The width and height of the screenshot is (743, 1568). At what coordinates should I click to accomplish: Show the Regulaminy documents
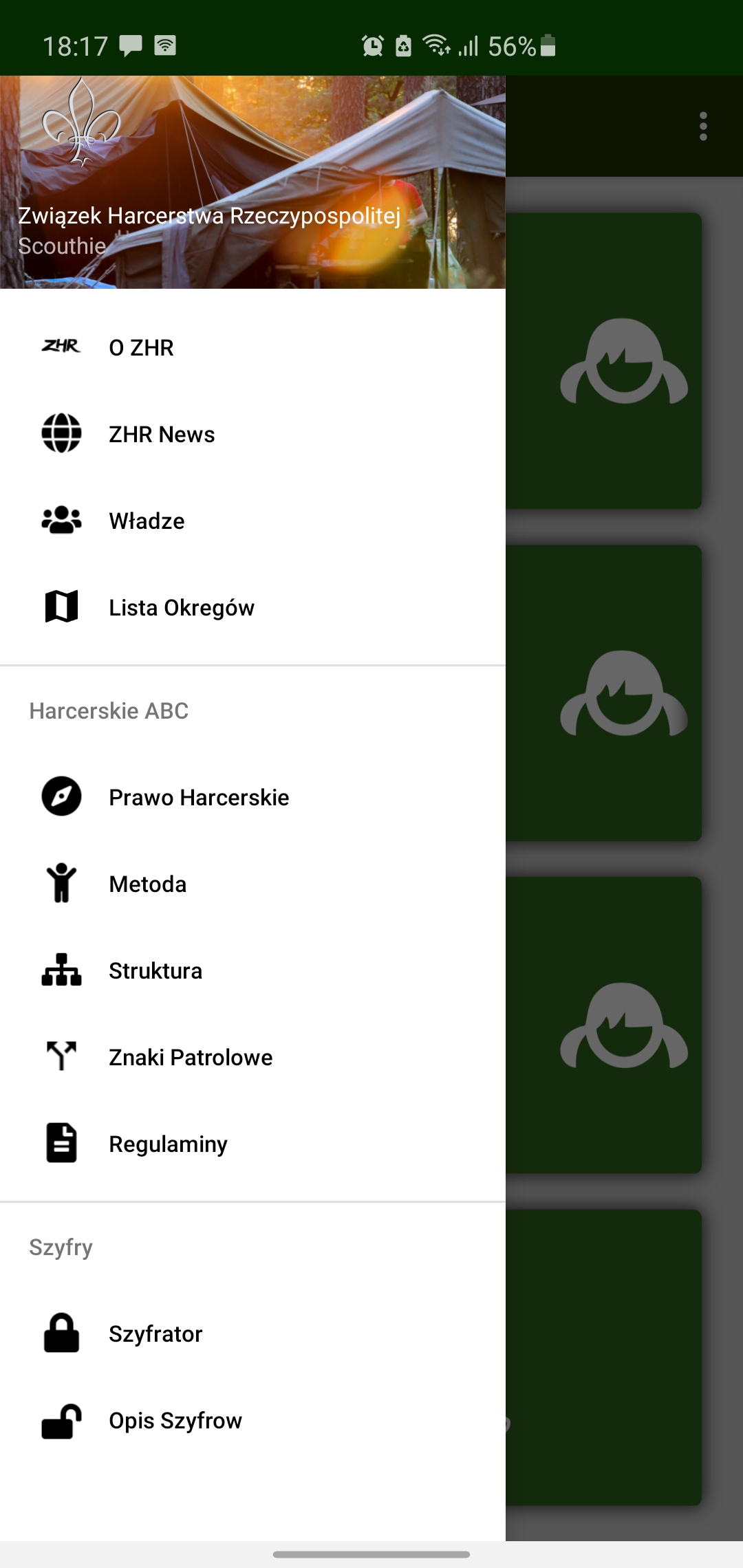pyautogui.click(x=168, y=1144)
